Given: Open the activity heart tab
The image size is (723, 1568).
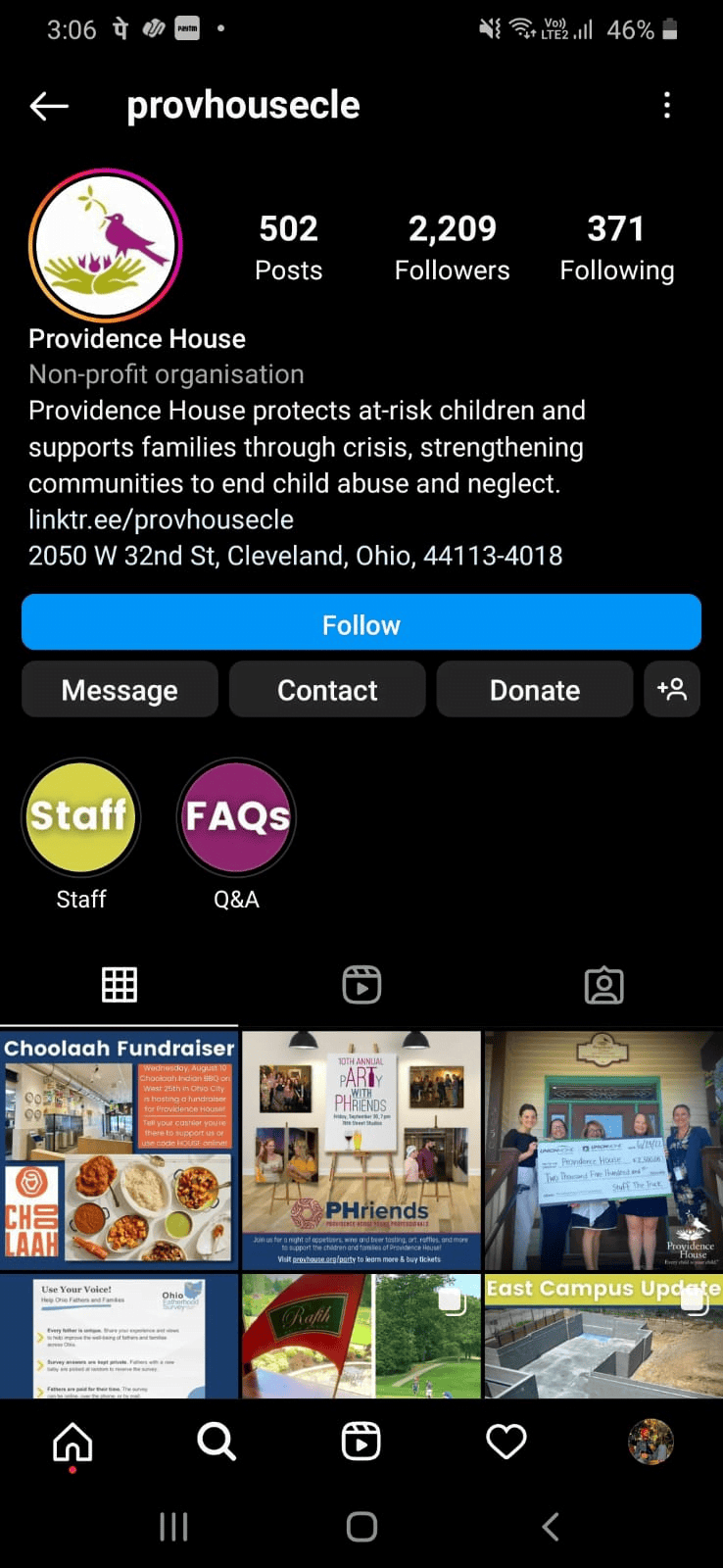Looking at the screenshot, I should pos(506,1442).
